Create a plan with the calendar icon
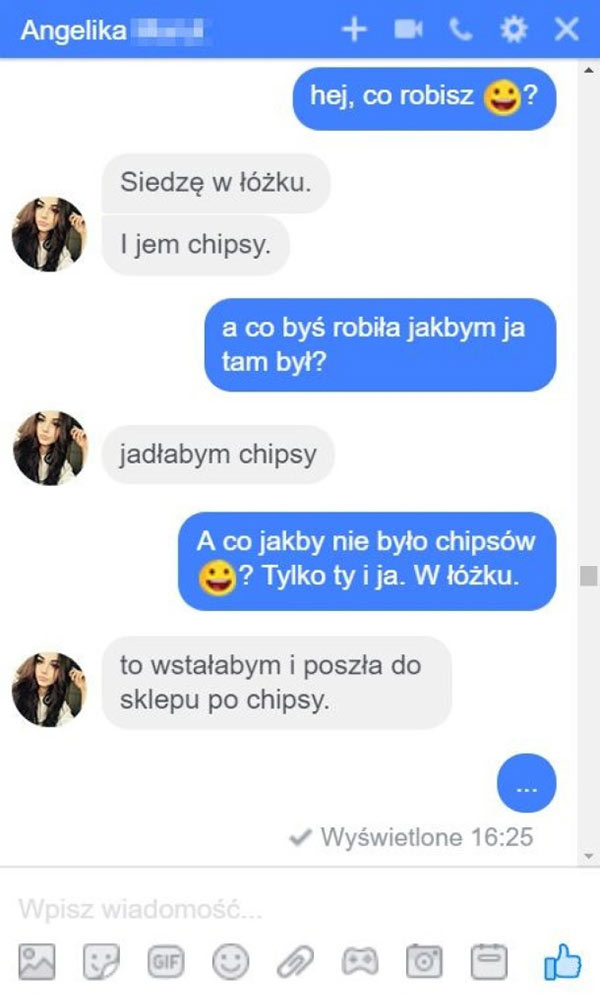The height and width of the screenshot is (994, 600). tap(489, 962)
